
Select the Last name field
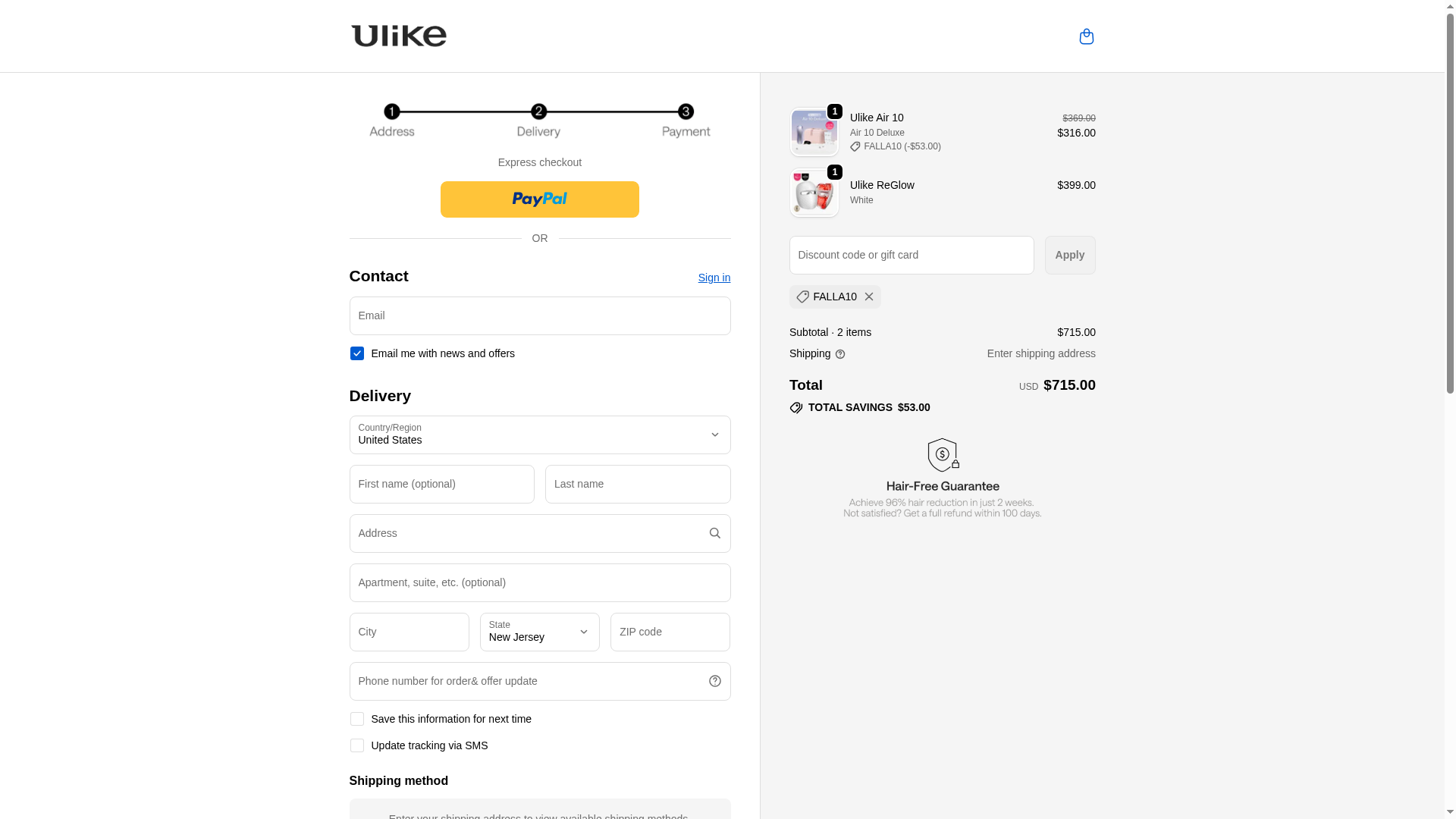point(637,484)
